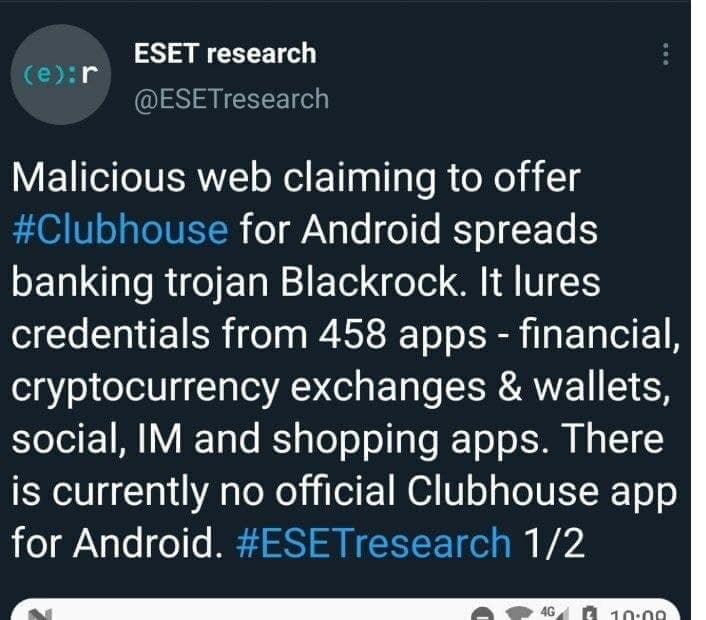This screenshot has width=706, height=620.
Task: Open the @ESETresearch account name
Action: [231, 99]
